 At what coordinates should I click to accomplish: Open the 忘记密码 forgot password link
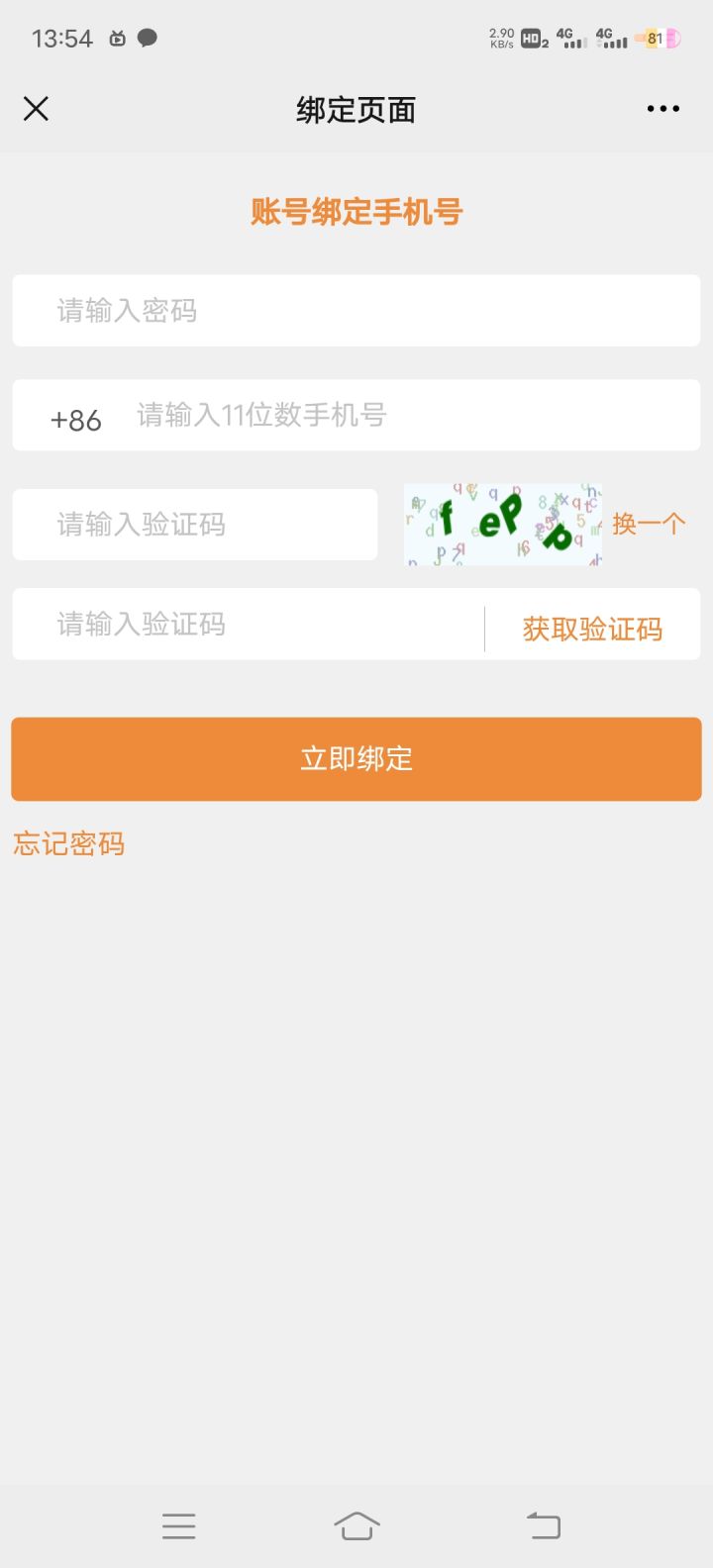coord(67,844)
